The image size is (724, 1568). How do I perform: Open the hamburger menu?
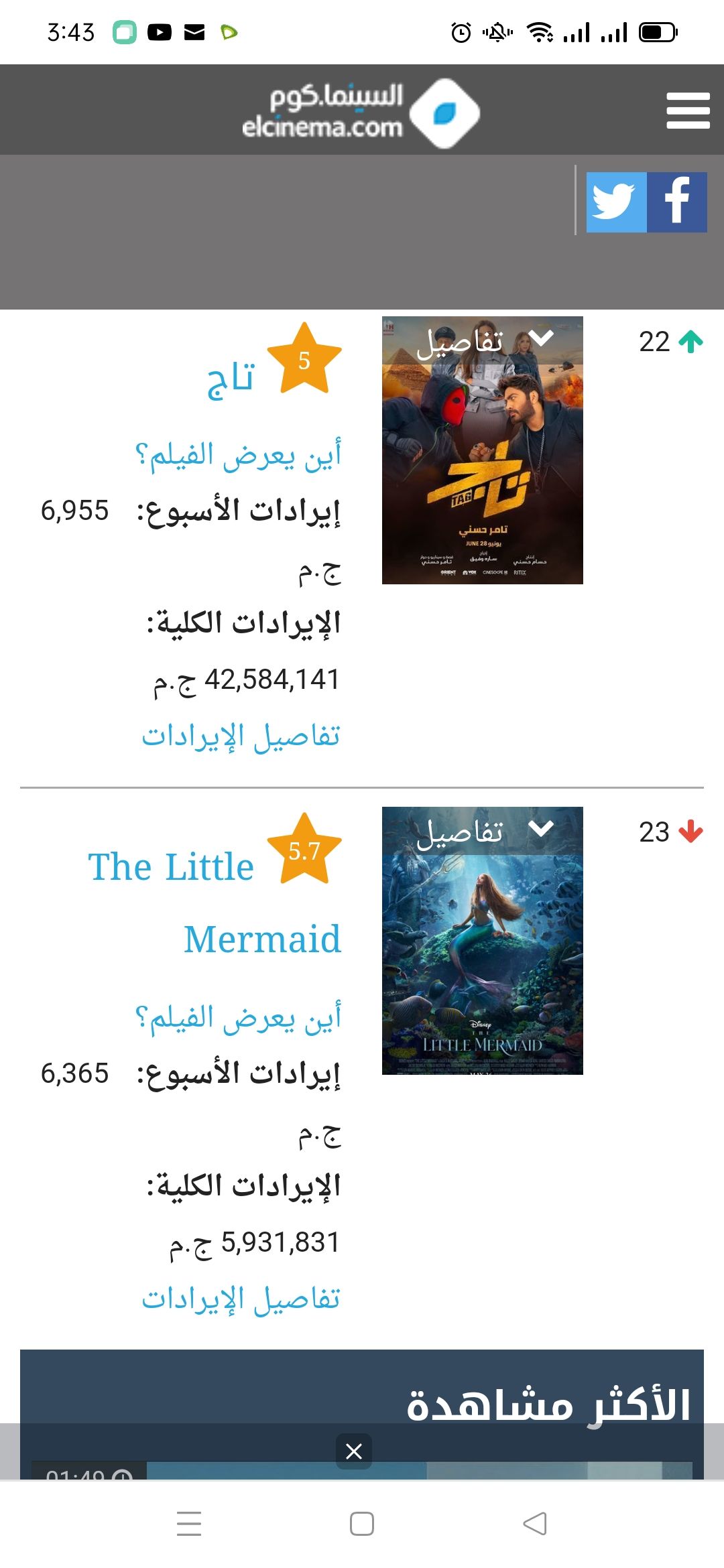pos(688,111)
